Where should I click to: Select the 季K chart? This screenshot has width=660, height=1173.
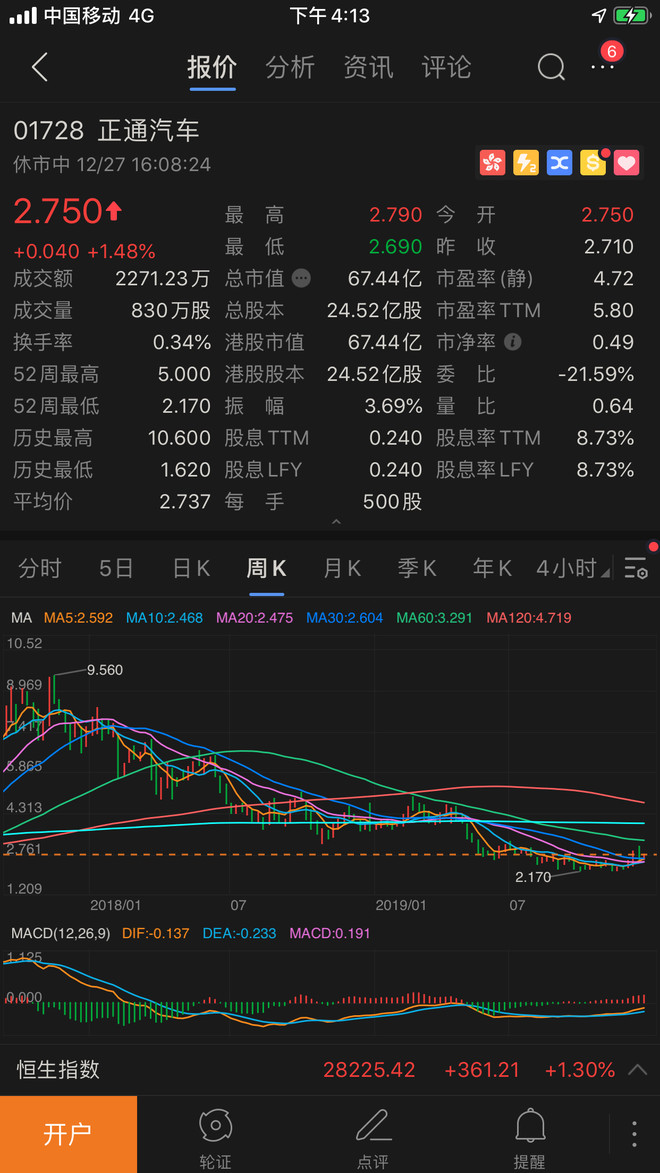point(417,569)
